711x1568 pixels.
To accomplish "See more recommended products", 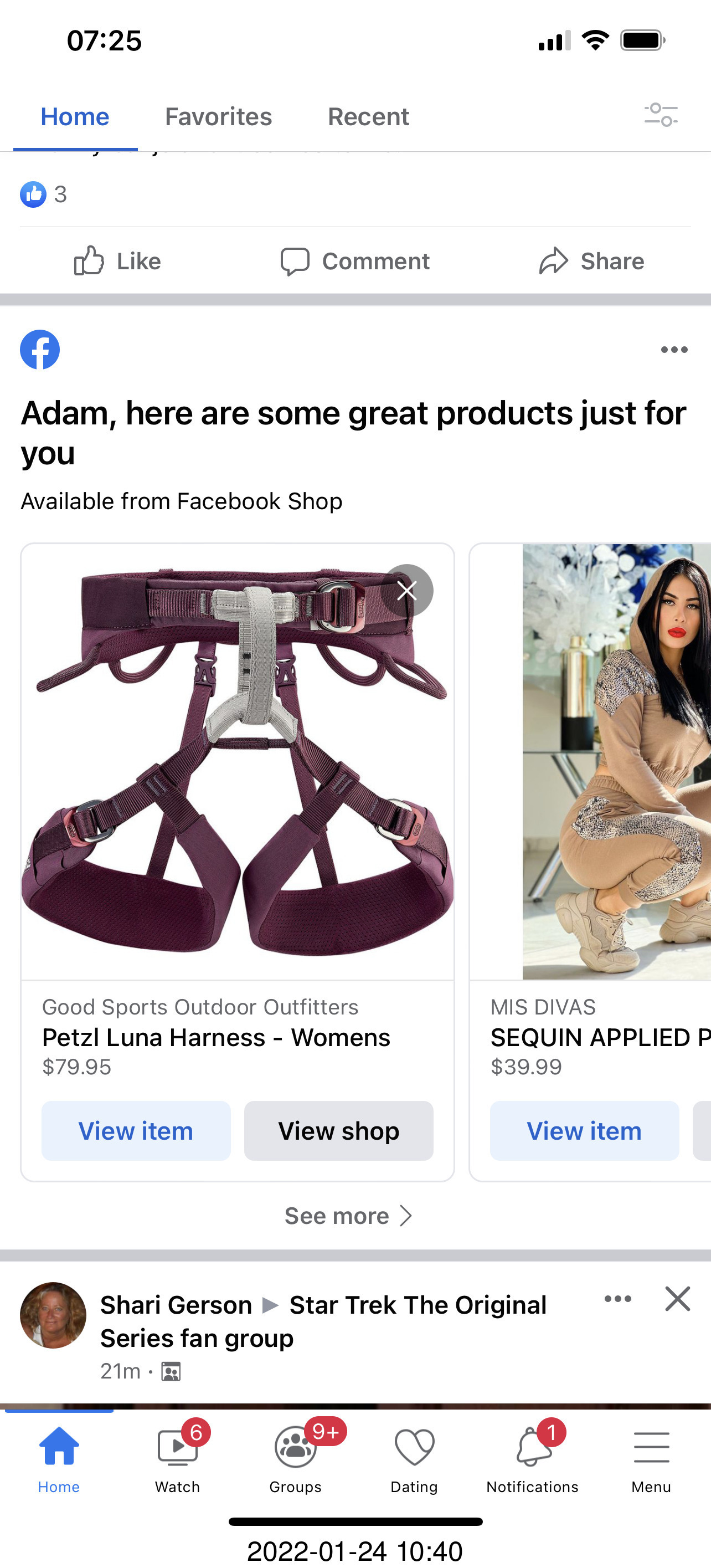I will [x=348, y=1216].
